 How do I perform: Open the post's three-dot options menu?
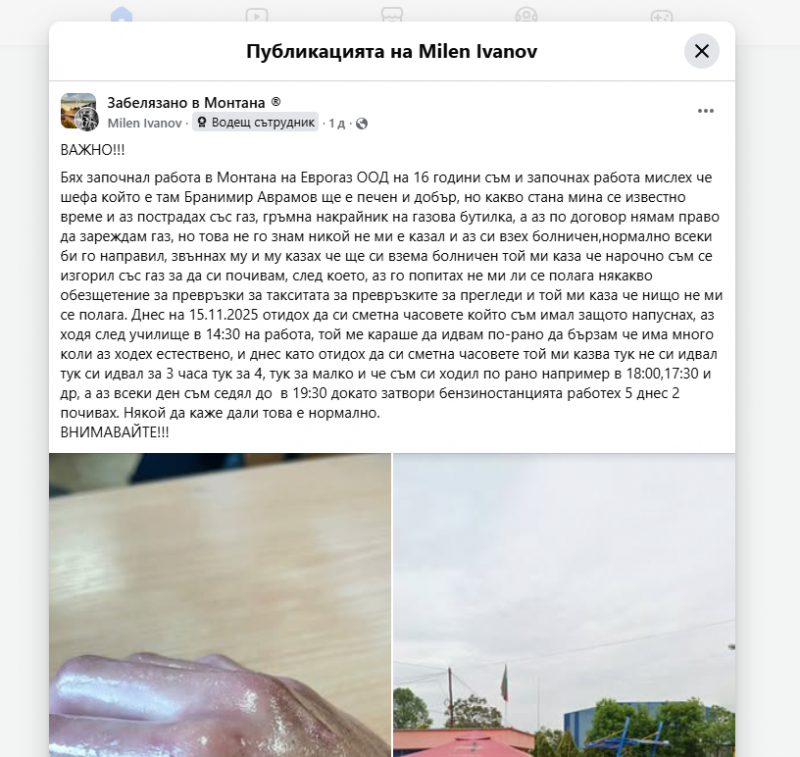click(x=706, y=111)
